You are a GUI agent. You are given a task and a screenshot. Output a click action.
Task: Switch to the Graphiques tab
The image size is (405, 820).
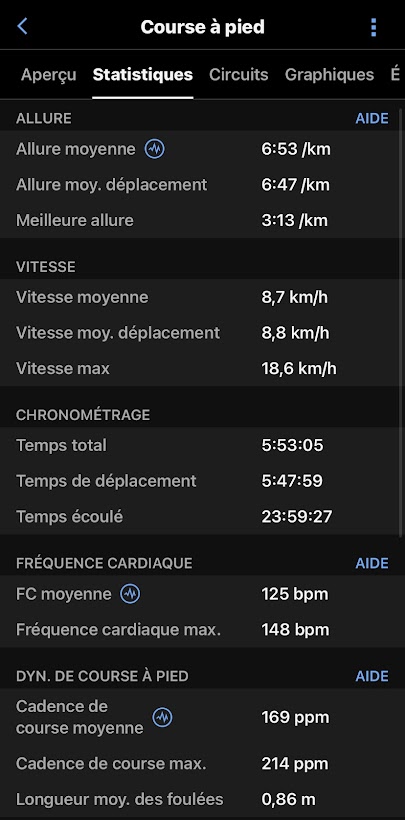point(329,74)
